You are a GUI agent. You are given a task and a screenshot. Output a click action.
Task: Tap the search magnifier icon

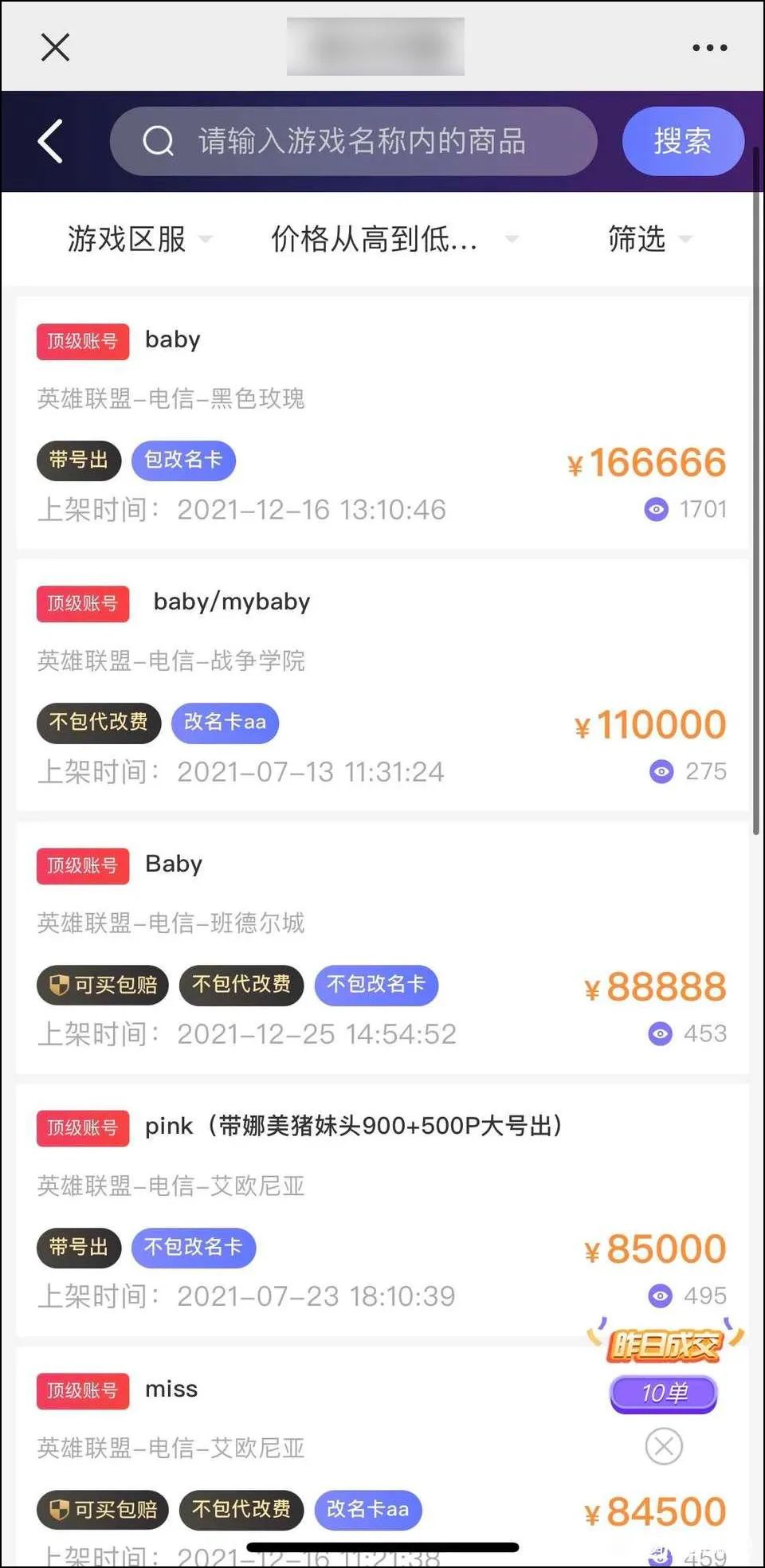159,141
